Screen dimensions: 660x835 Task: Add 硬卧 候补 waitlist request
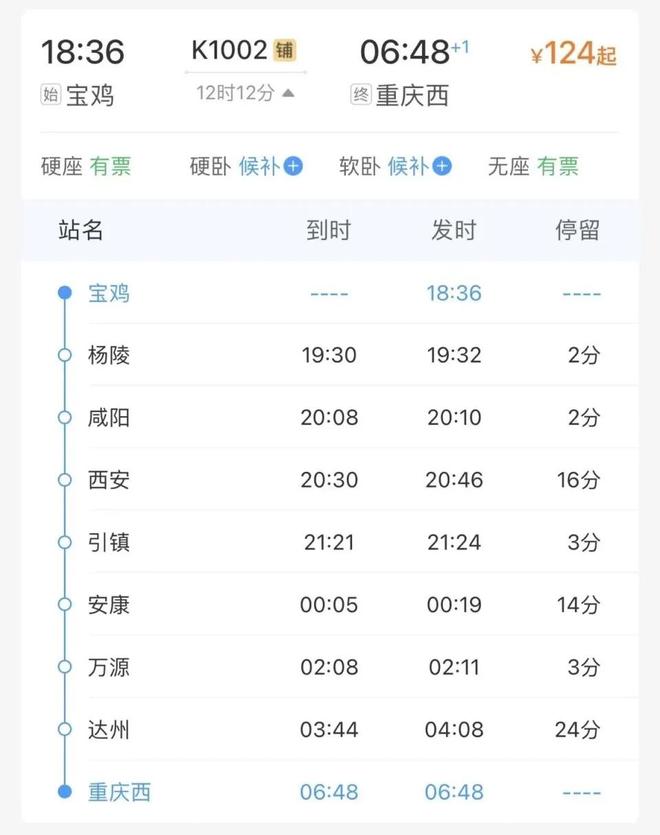coord(293,166)
